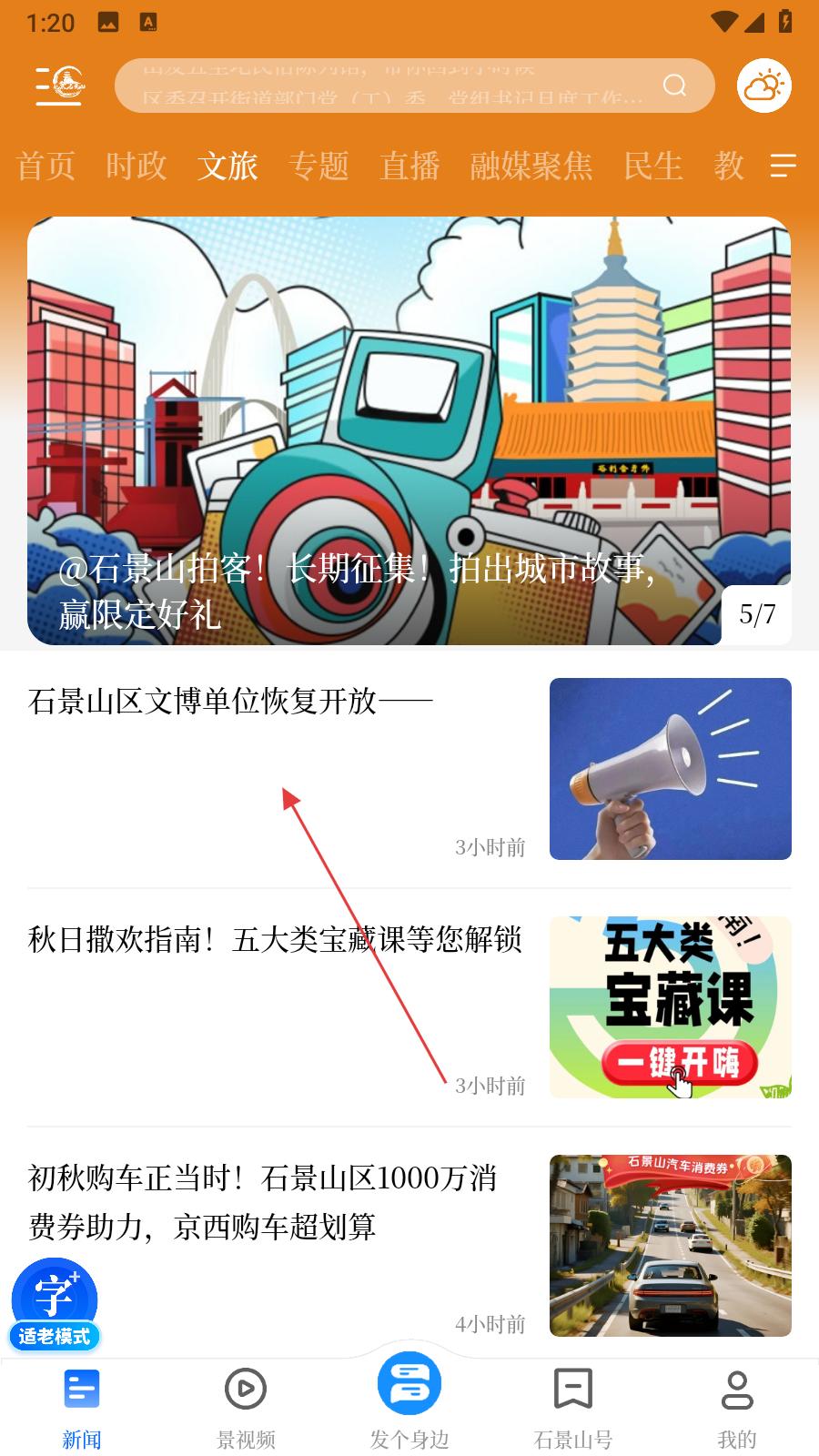
Task: Expand the full channel list icon
Action: (x=783, y=166)
